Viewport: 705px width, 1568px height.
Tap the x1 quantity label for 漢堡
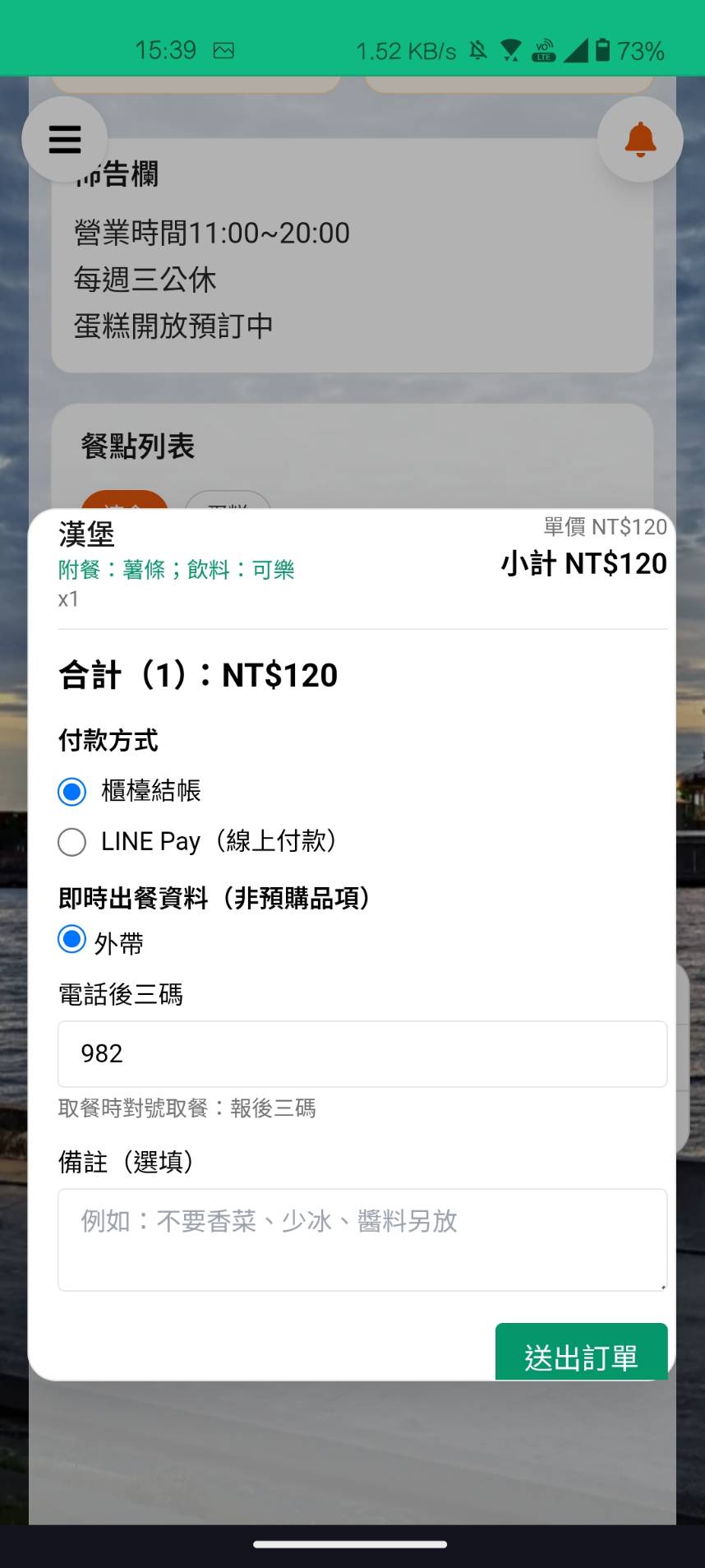(x=68, y=599)
